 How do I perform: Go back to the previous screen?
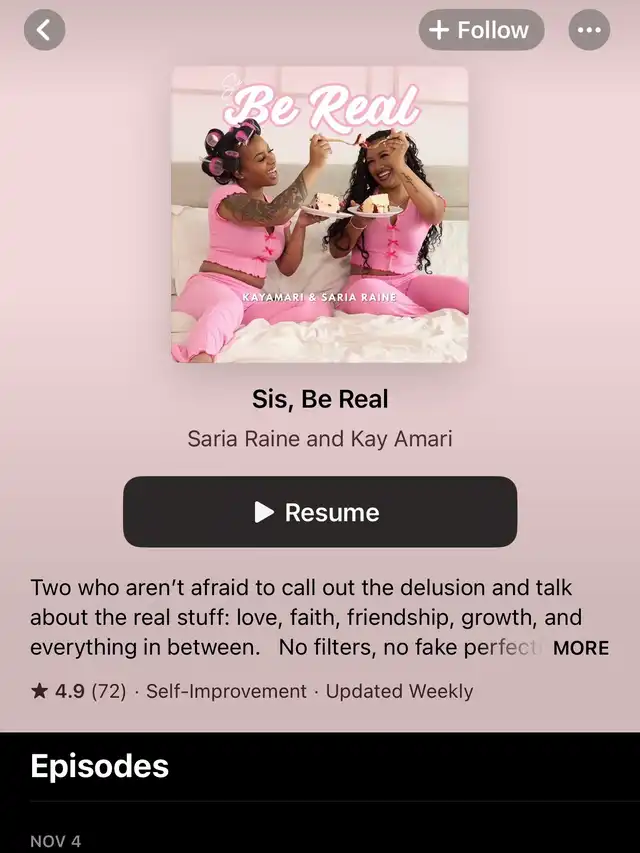[43, 30]
